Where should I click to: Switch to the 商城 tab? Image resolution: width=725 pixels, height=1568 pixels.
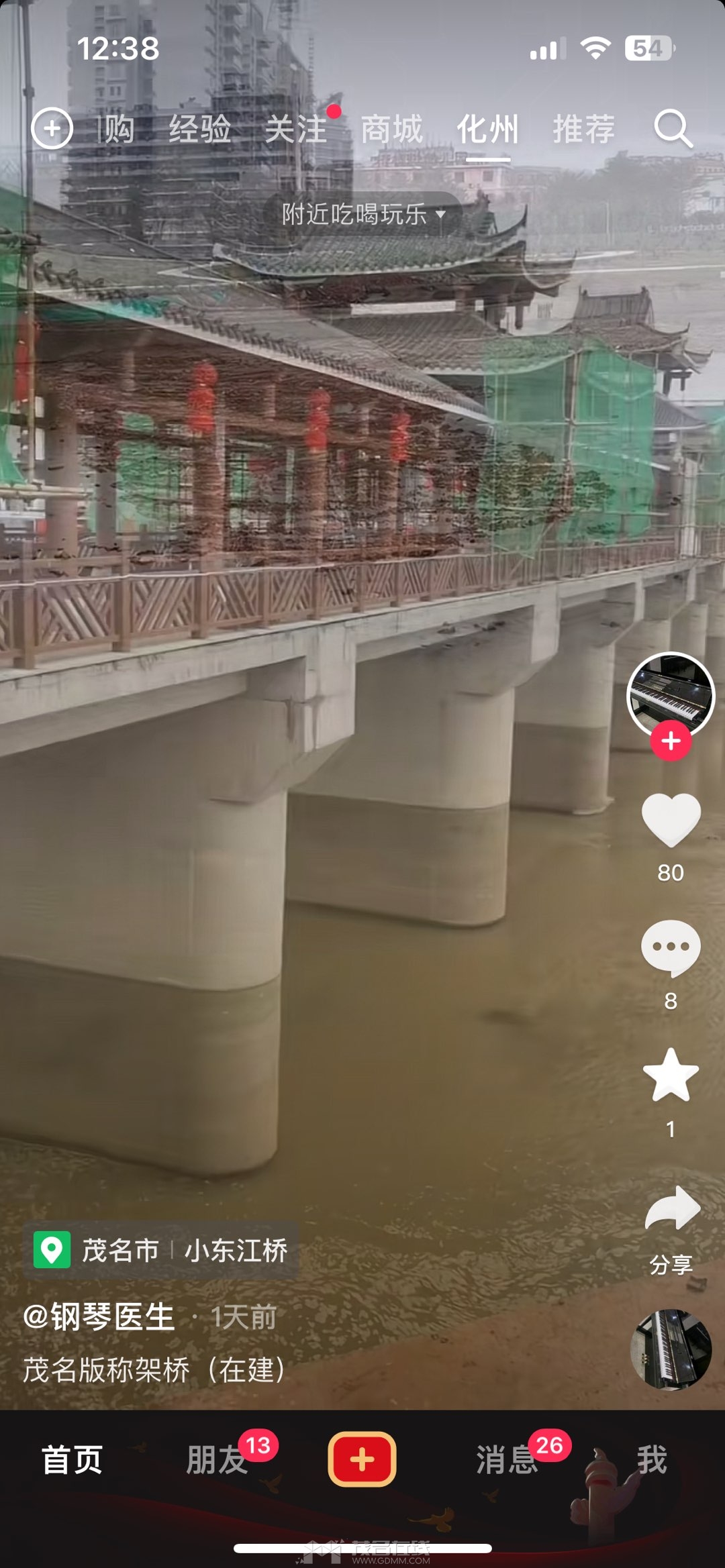pos(391,129)
